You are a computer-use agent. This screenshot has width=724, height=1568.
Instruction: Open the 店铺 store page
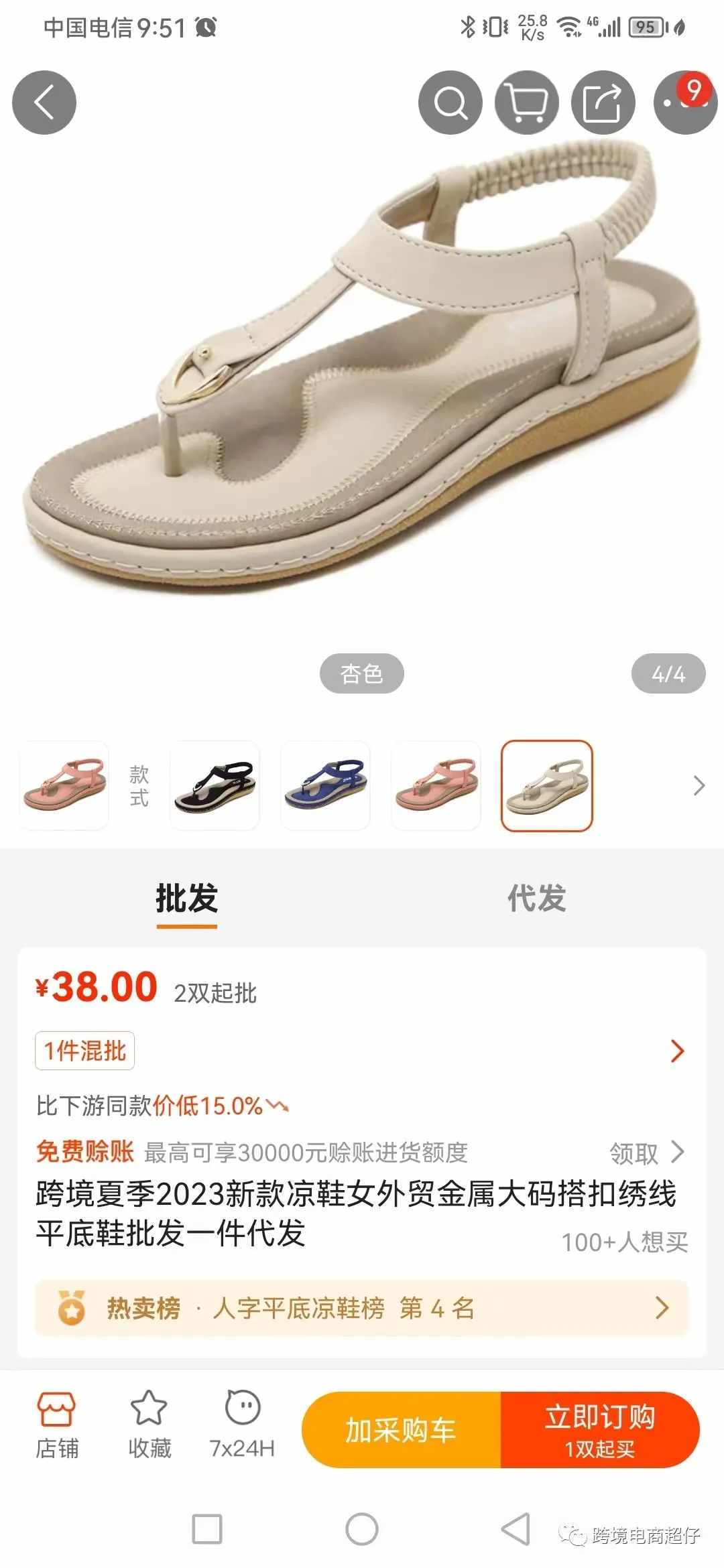(x=57, y=1425)
